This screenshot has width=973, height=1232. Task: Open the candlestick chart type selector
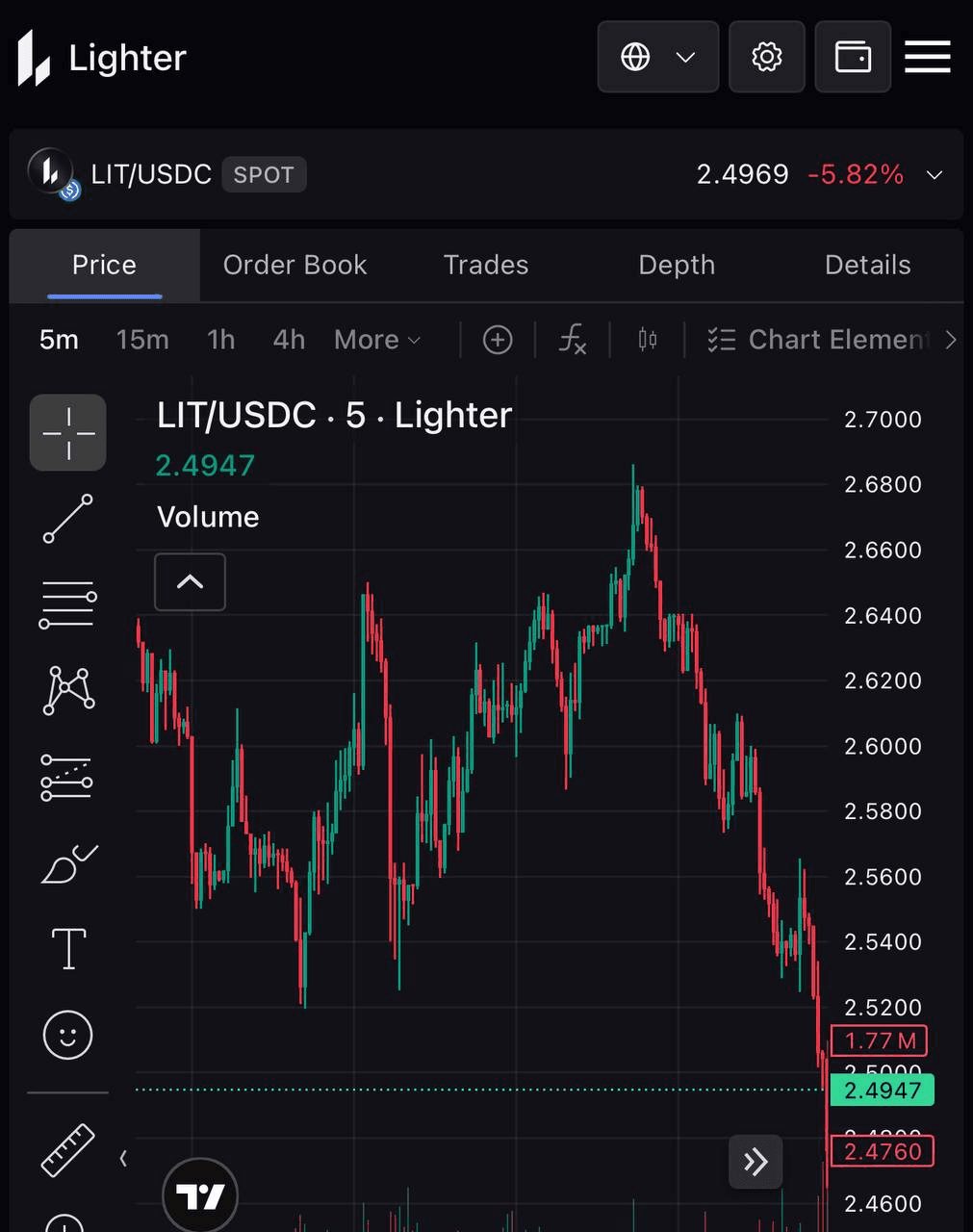648,340
